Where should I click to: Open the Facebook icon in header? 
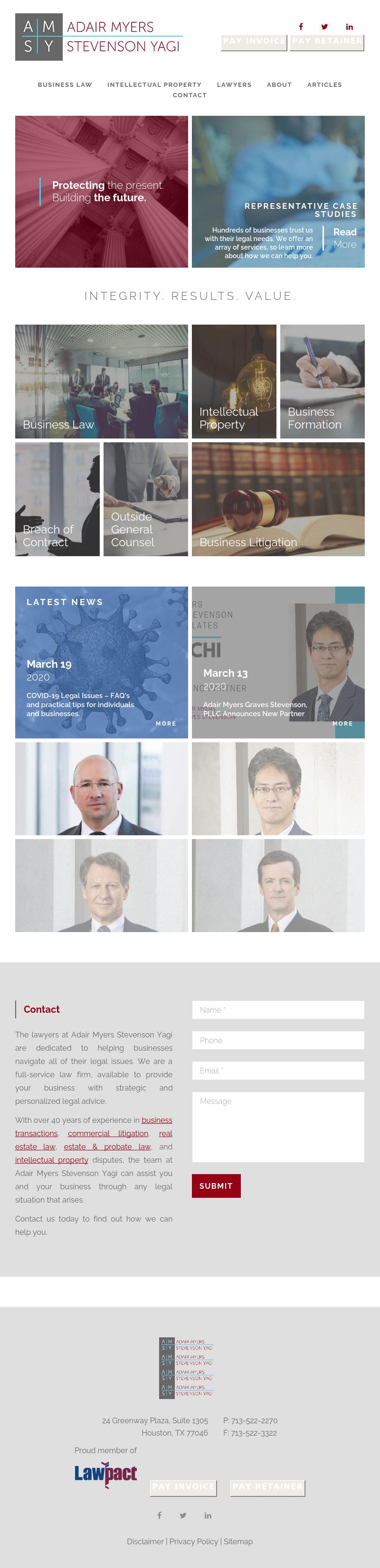pyautogui.click(x=300, y=27)
